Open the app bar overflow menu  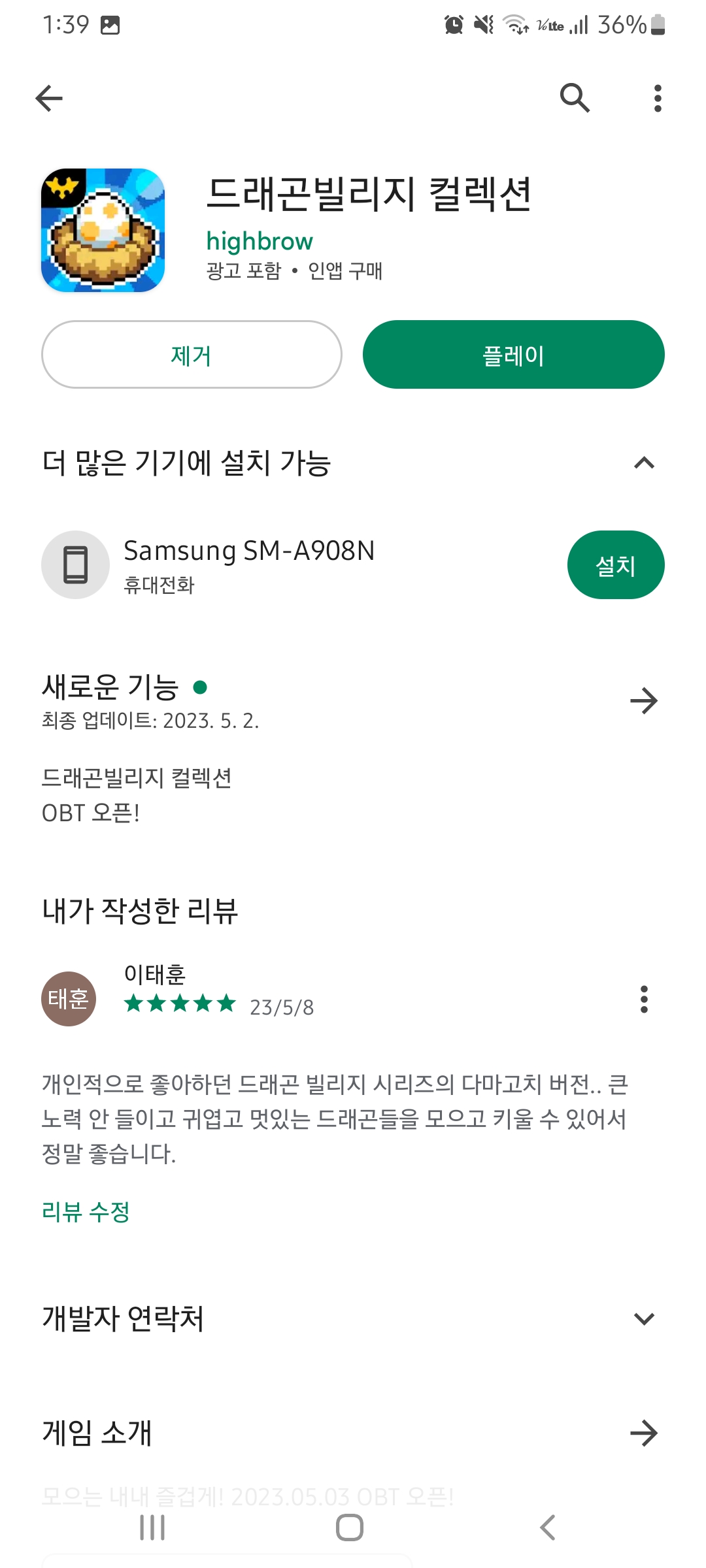(658, 99)
